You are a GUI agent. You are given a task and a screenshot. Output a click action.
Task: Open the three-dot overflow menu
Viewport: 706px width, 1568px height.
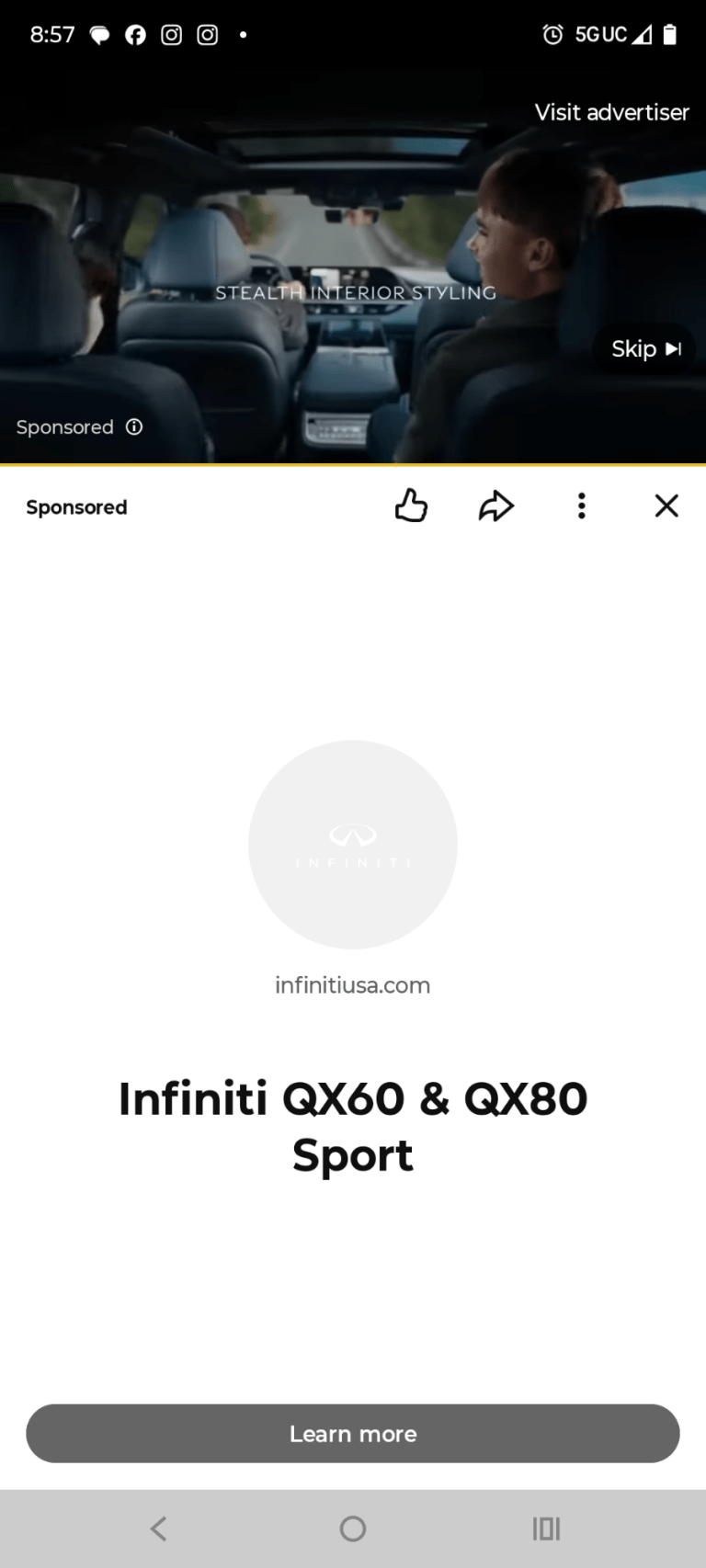pyautogui.click(x=581, y=506)
